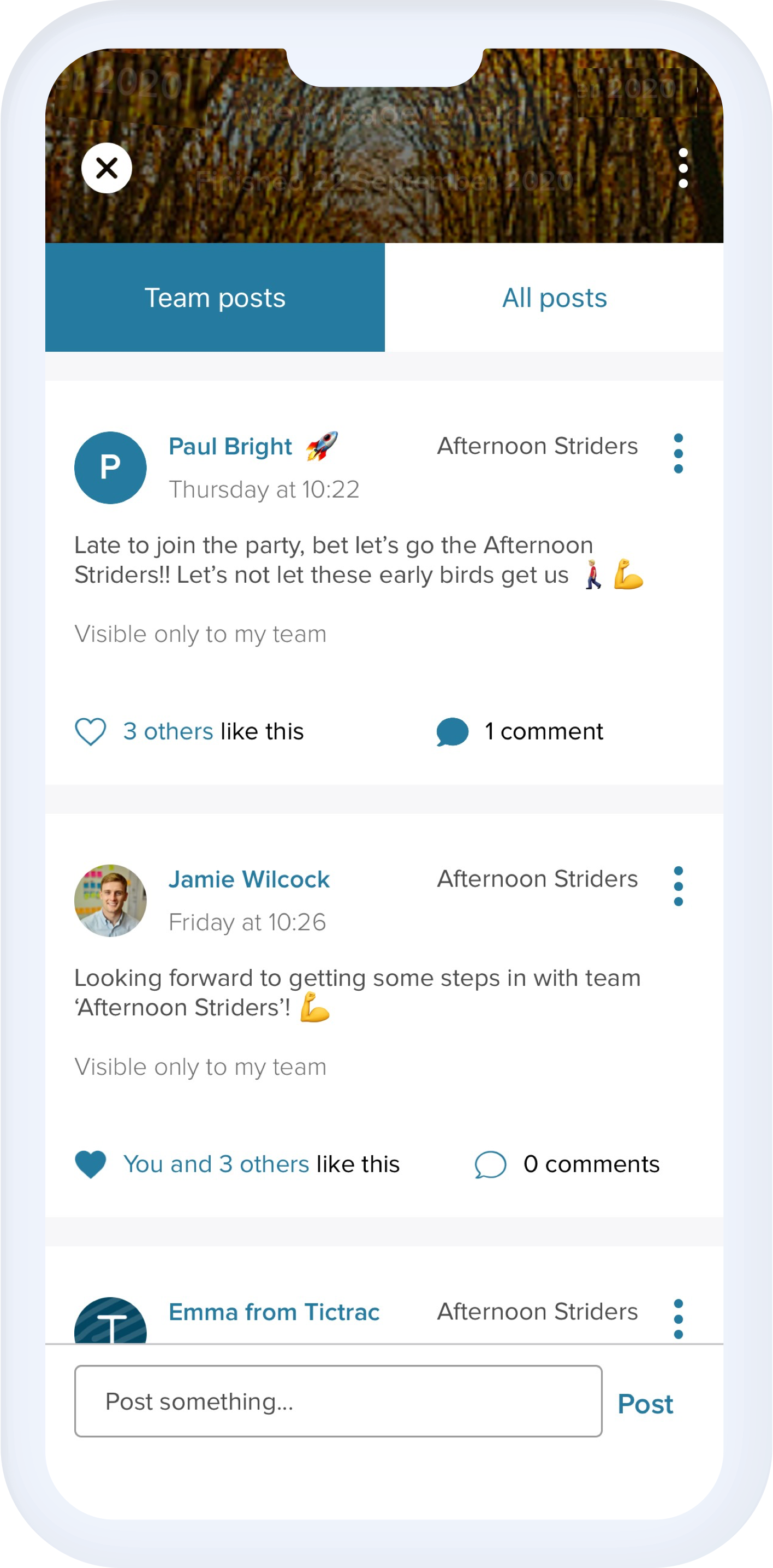Open Paul Bright's profile name

(x=230, y=446)
